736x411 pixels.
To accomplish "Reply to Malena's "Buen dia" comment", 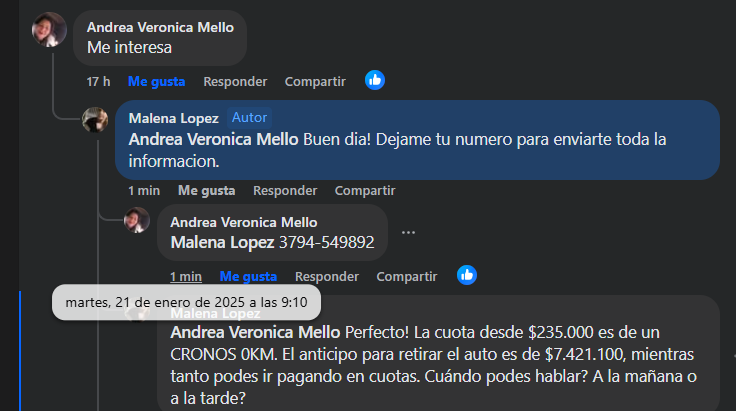I will (285, 190).
